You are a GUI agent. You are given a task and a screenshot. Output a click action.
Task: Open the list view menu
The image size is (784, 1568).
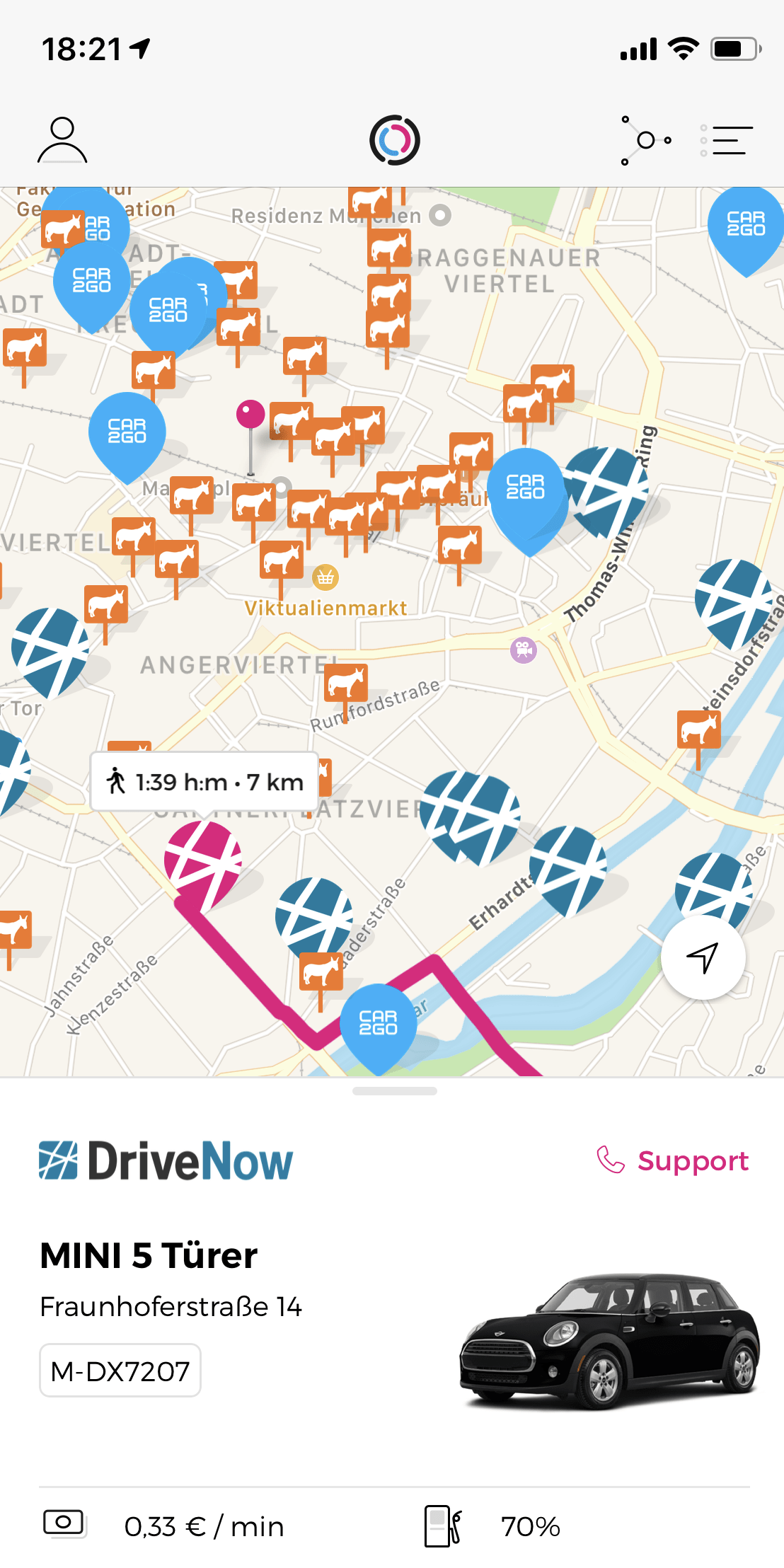pyautogui.click(x=727, y=140)
